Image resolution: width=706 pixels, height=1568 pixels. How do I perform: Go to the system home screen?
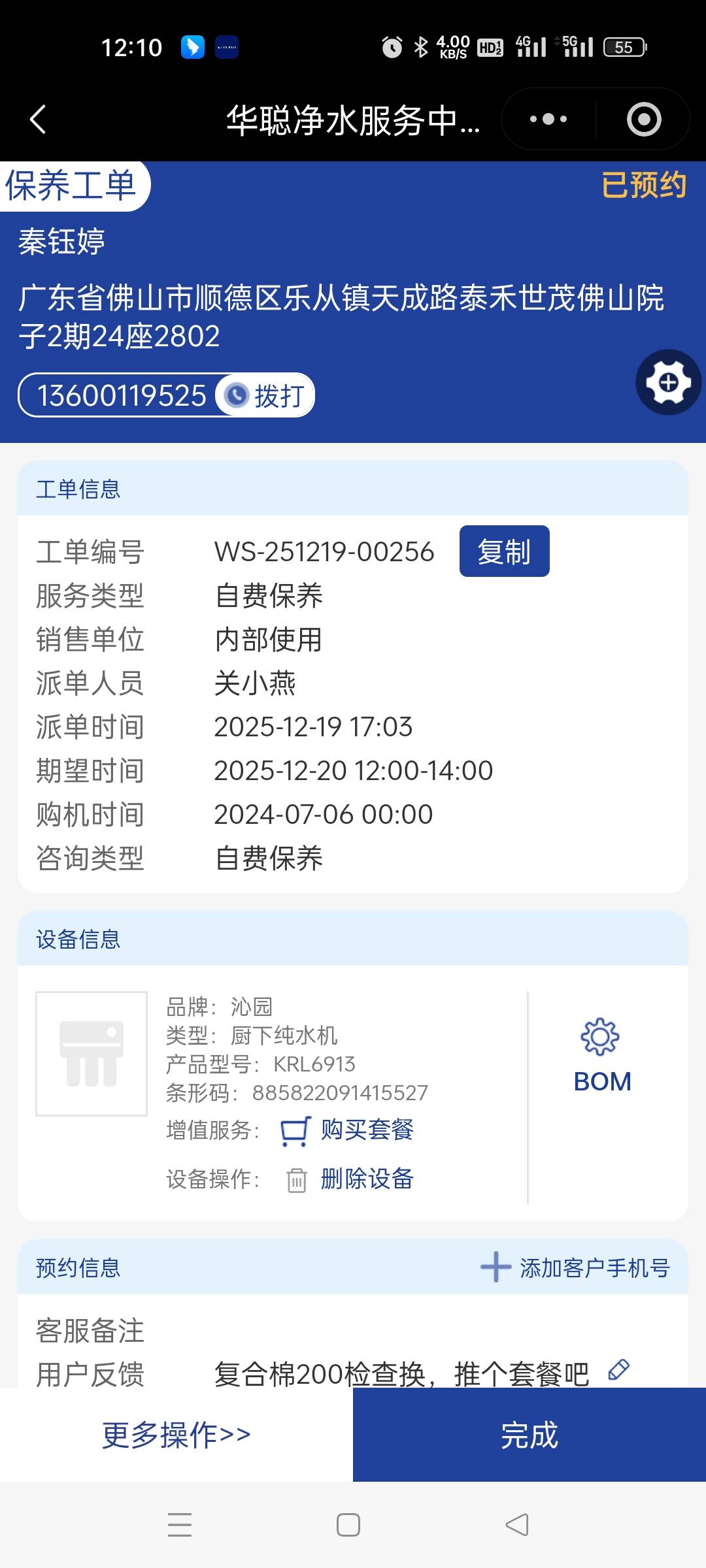click(348, 1525)
